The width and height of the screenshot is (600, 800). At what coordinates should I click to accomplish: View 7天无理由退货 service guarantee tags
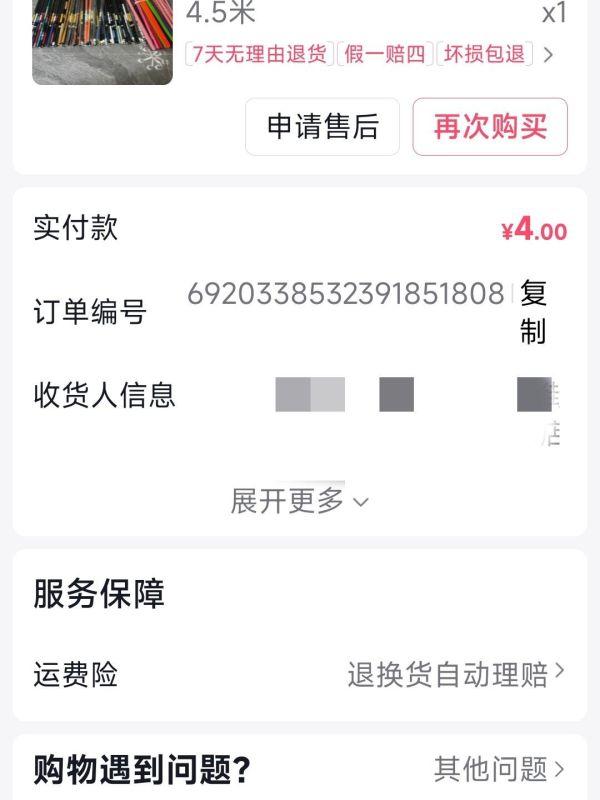click(x=258, y=54)
